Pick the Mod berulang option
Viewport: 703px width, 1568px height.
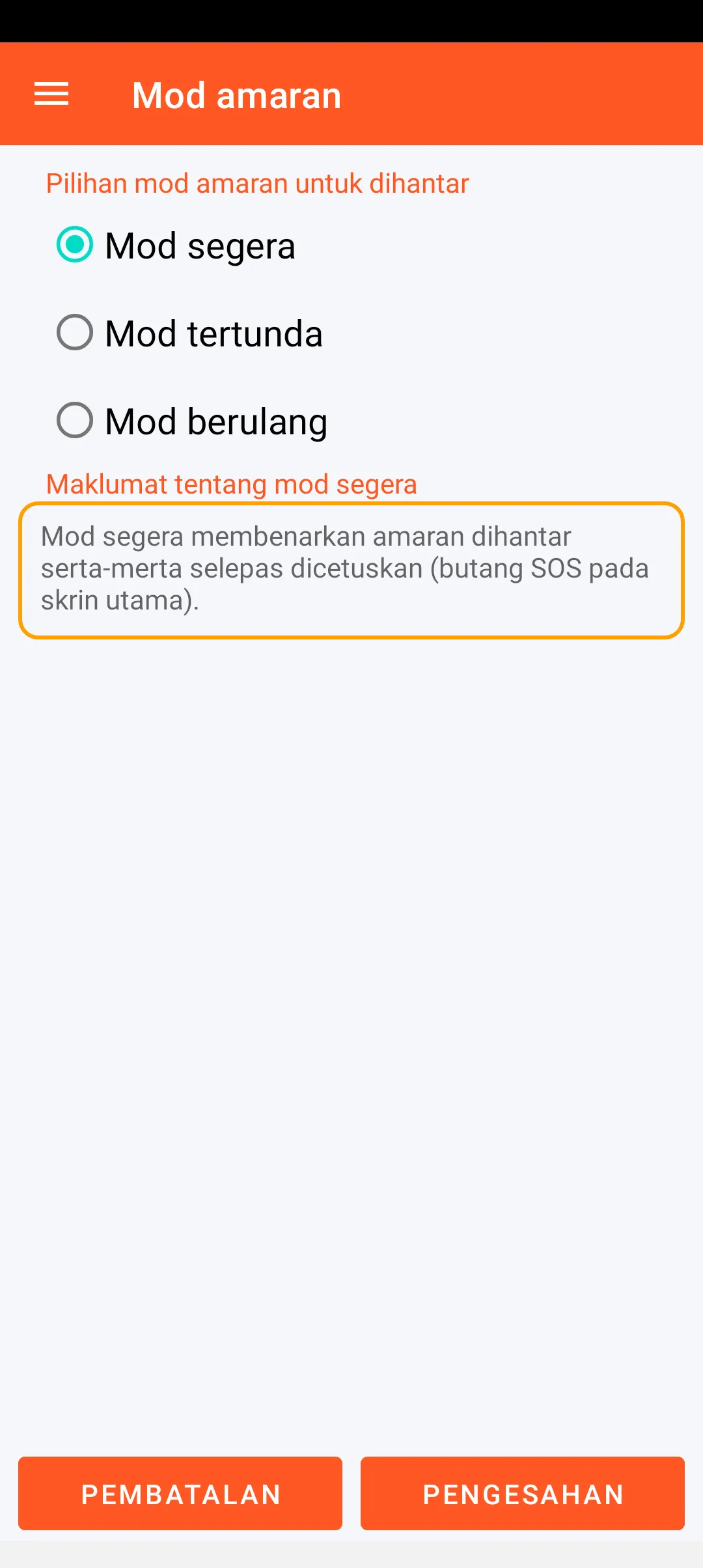click(x=75, y=421)
